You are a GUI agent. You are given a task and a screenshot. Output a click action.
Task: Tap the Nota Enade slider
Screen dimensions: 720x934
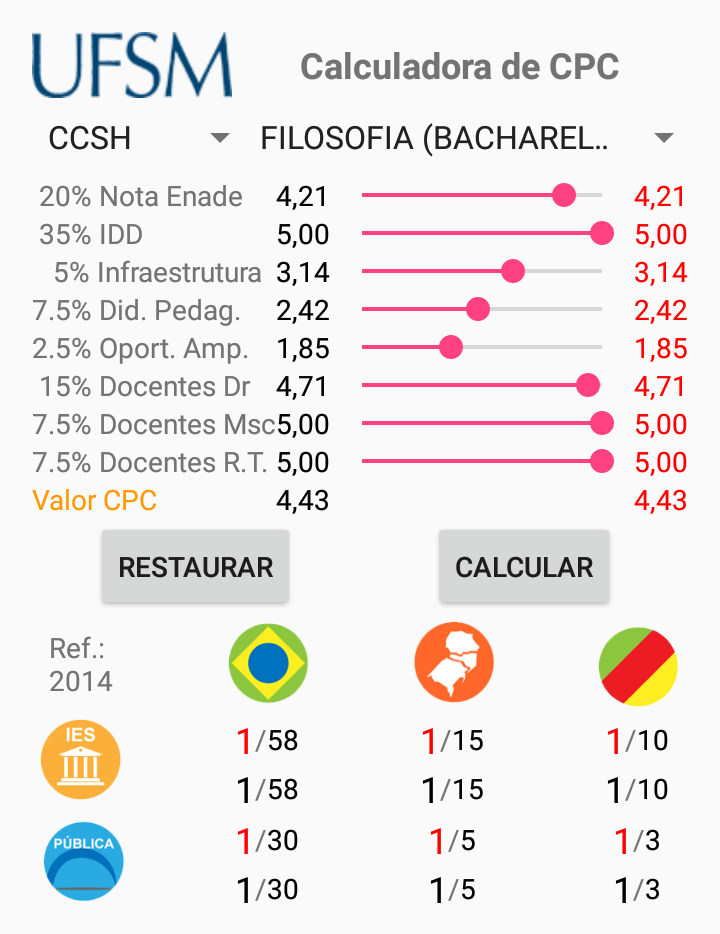point(564,196)
